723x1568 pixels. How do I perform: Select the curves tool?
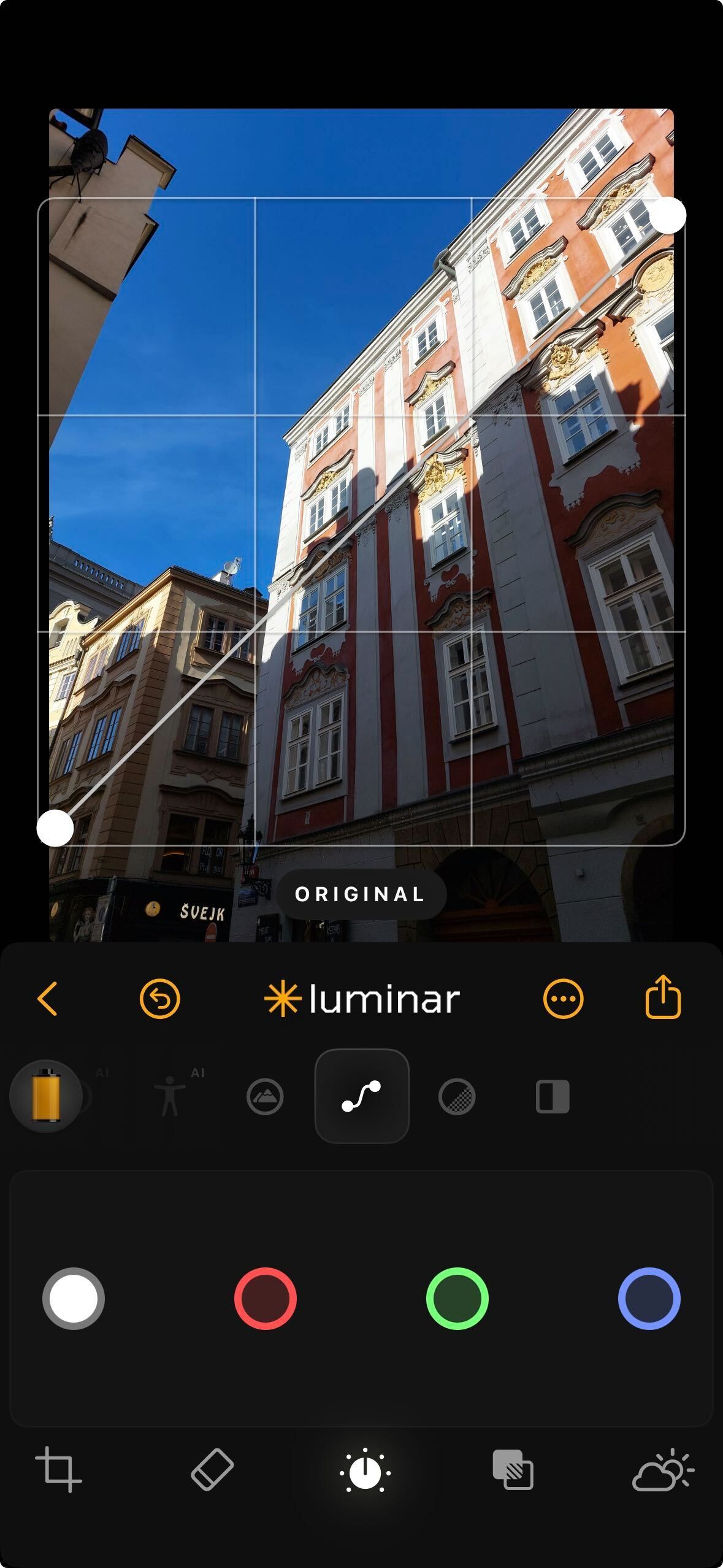pos(362,1096)
